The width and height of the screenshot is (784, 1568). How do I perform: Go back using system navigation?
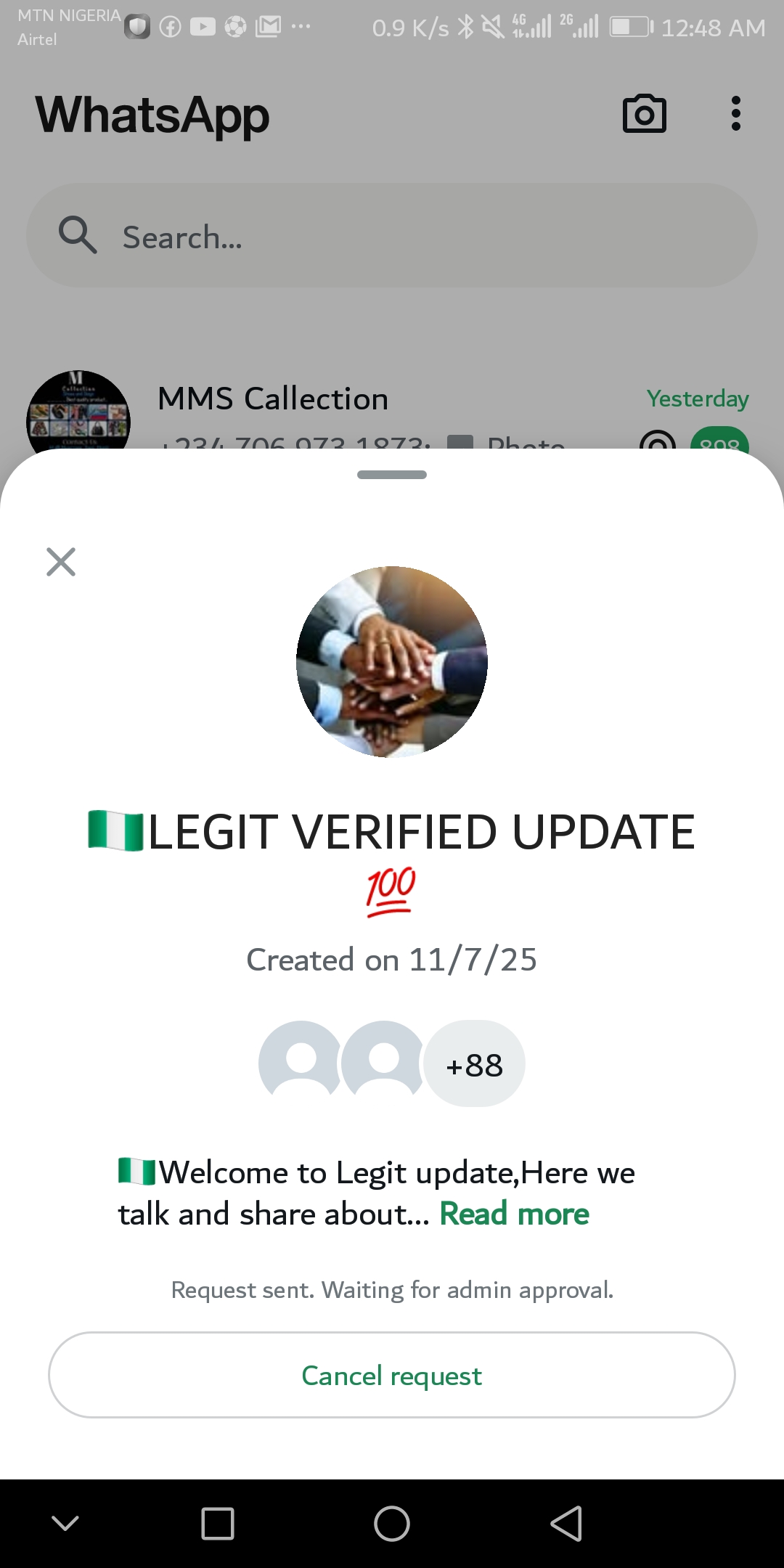coord(566,1523)
